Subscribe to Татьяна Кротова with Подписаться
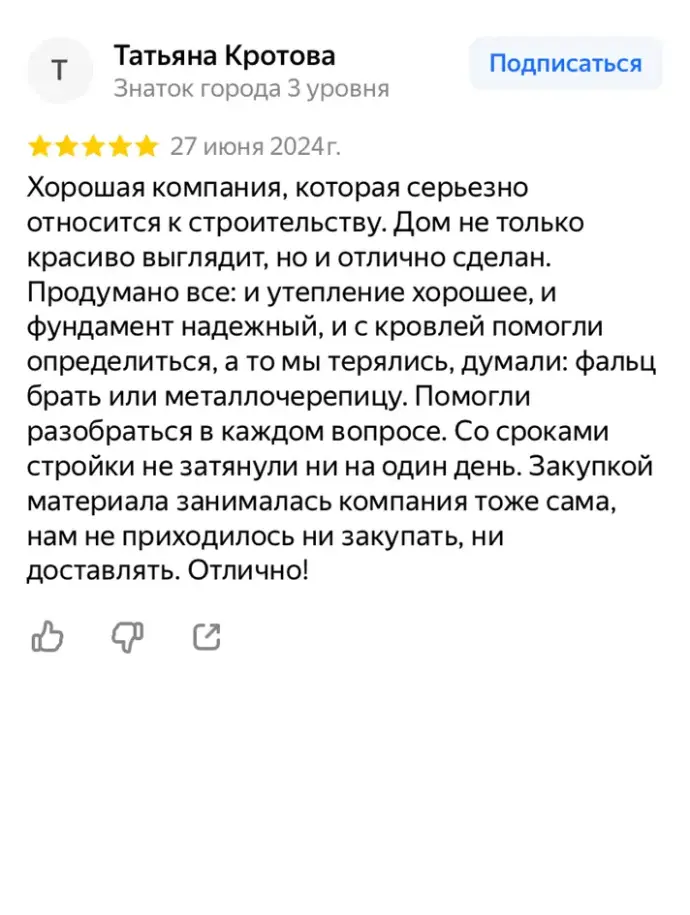Screen dimensions: 690x915 [x=565, y=64]
